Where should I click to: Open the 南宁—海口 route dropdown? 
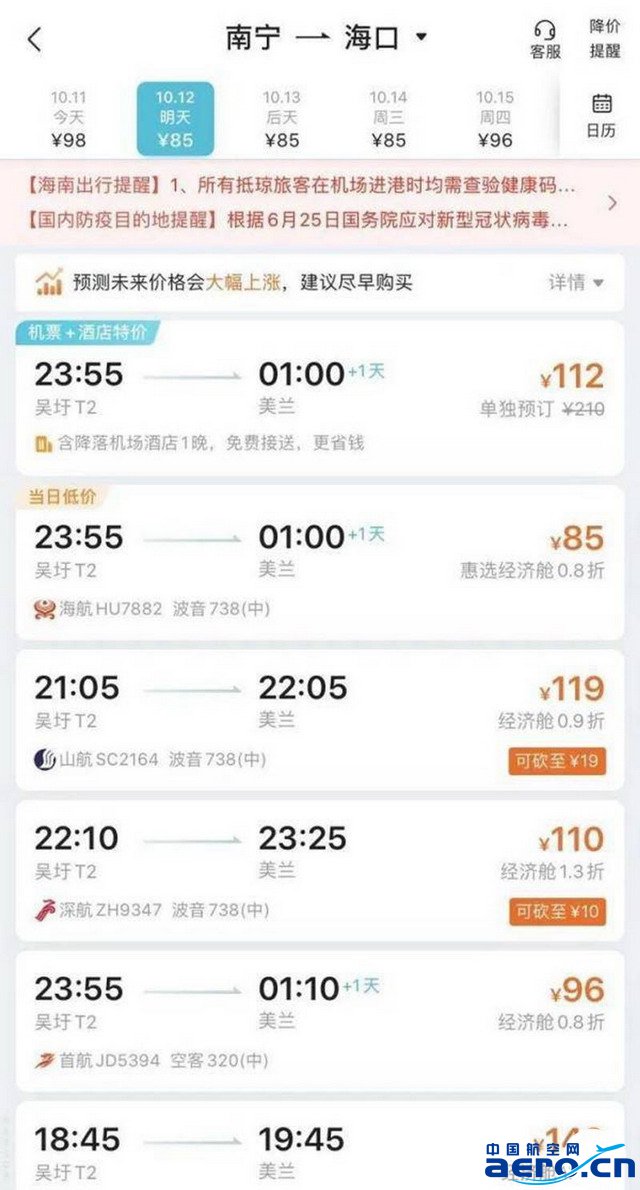(x=326, y=38)
